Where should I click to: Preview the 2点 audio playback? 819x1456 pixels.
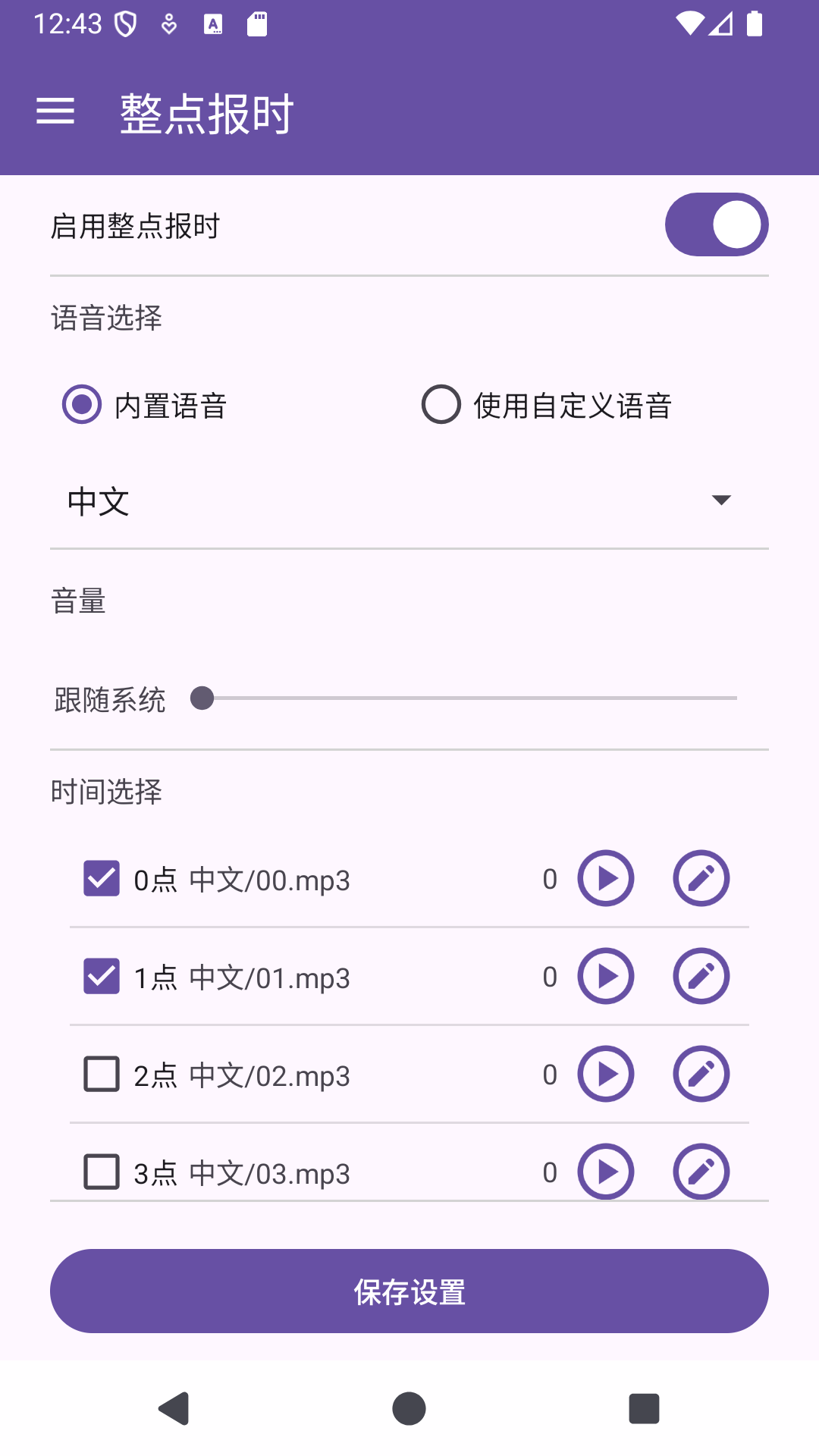[604, 1074]
